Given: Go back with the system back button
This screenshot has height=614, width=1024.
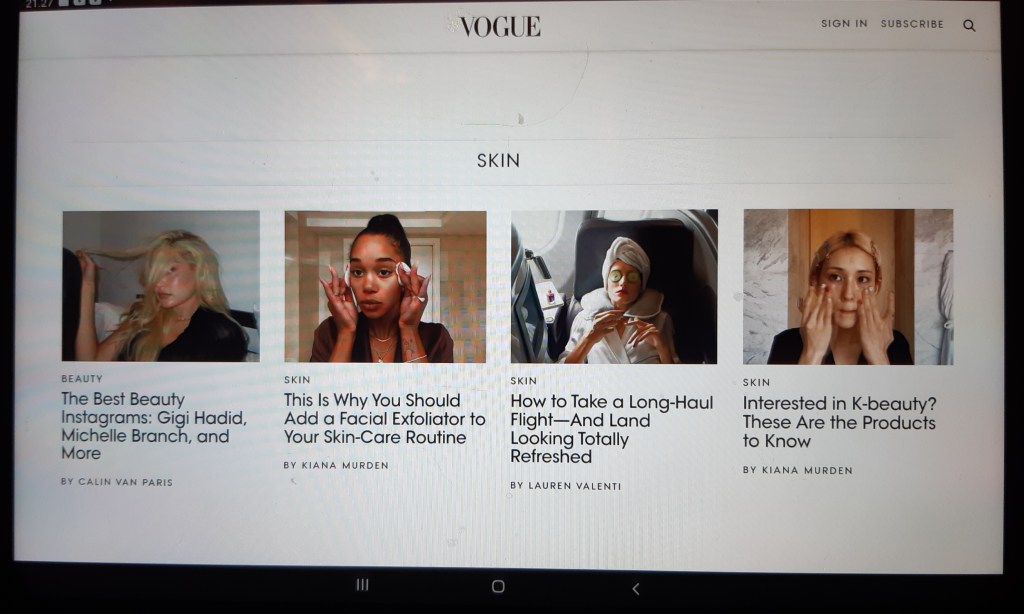Looking at the screenshot, I should point(635,588).
